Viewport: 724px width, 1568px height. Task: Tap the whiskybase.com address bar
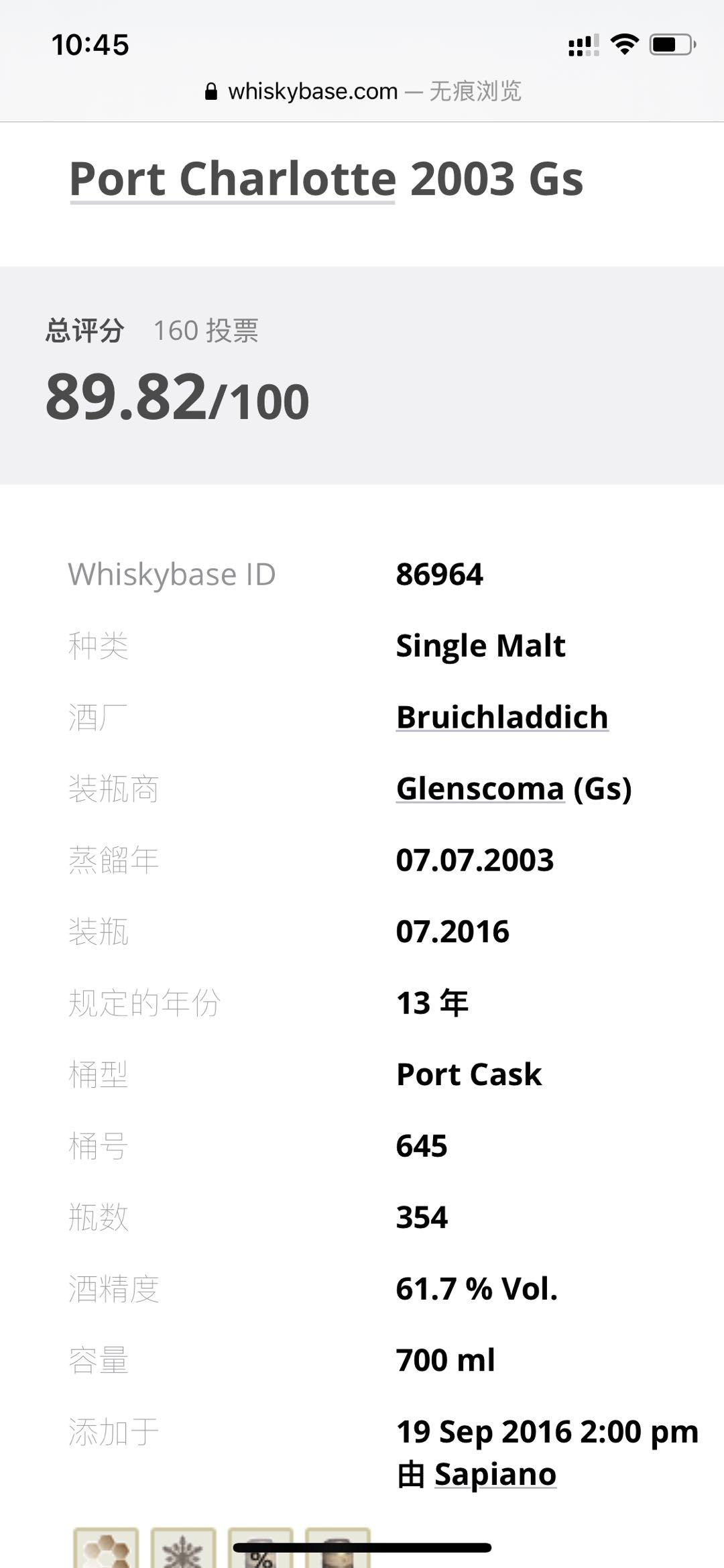tap(362, 91)
